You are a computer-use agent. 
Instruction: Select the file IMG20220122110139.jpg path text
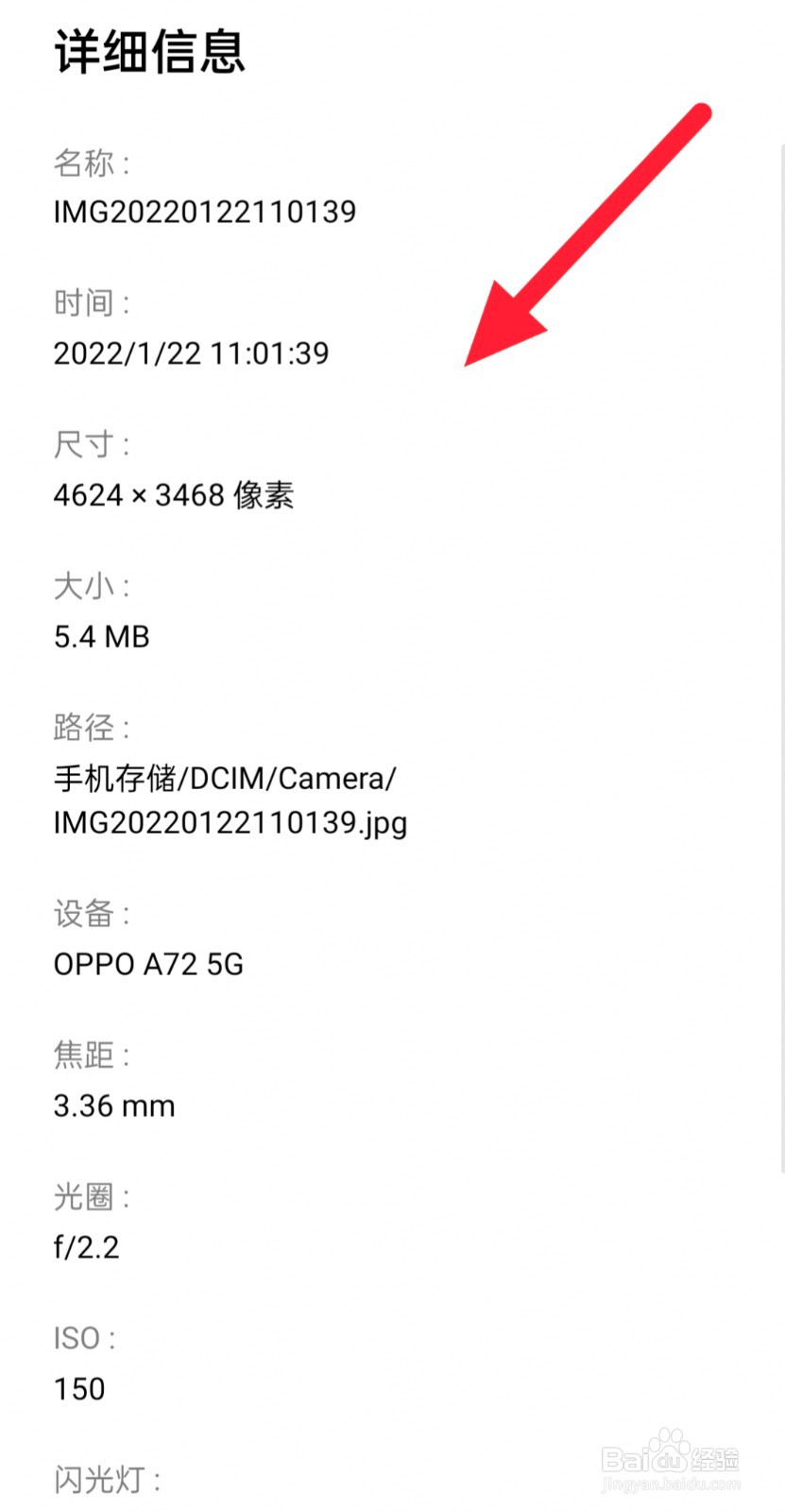point(230,823)
